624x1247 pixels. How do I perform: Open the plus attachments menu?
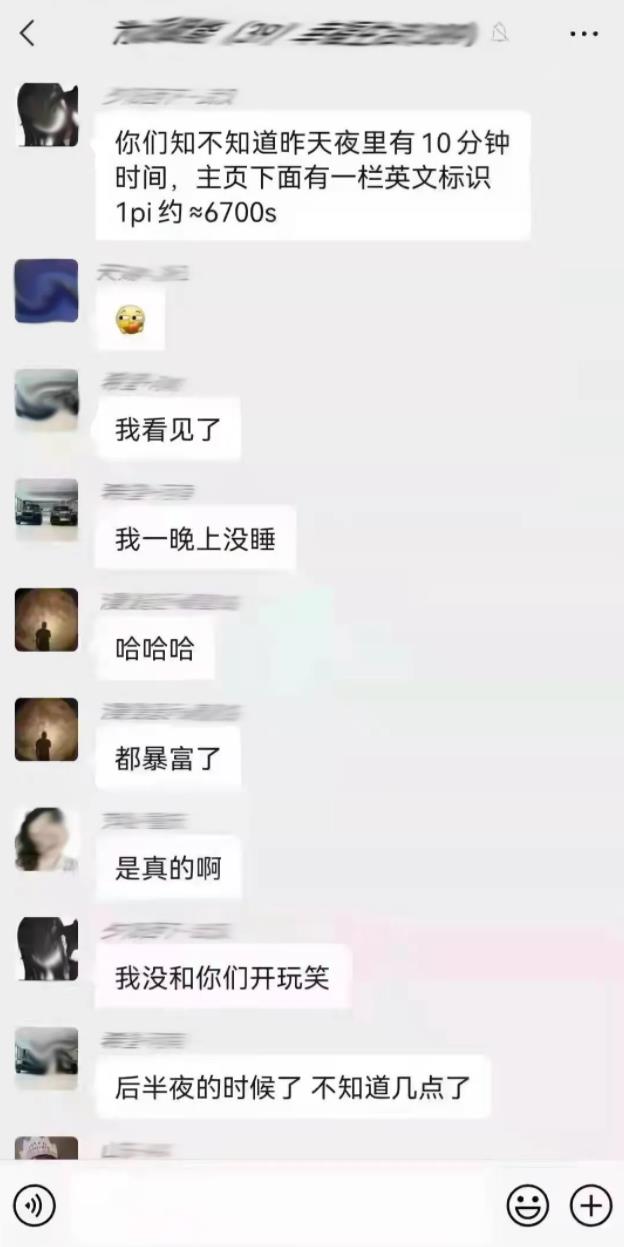(590, 1206)
